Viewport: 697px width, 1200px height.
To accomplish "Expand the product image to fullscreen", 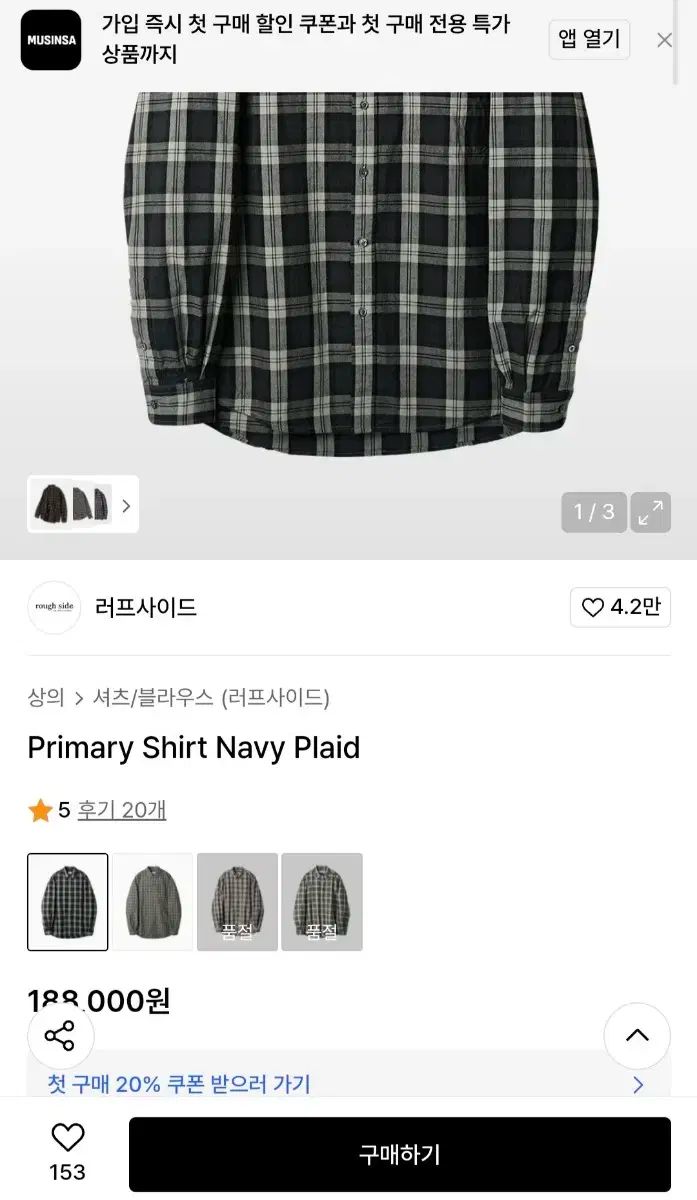I will (651, 512).
